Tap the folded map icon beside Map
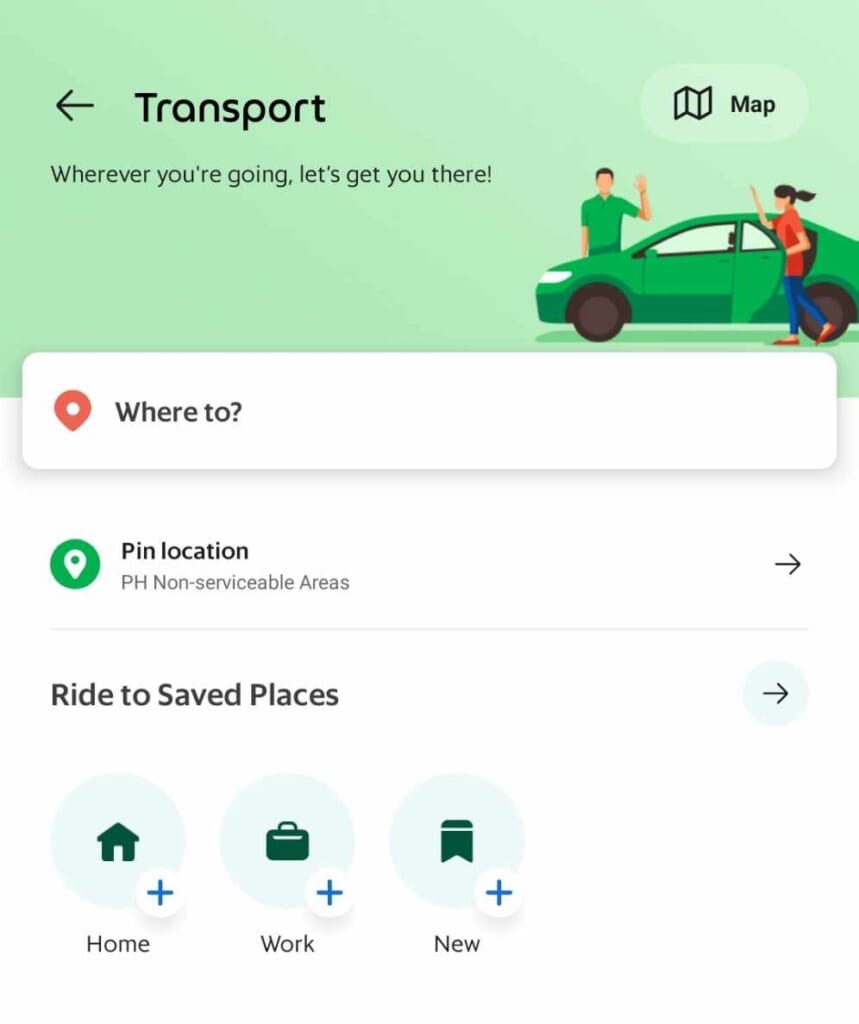The image size is (859, 1024). pos(694,102)
